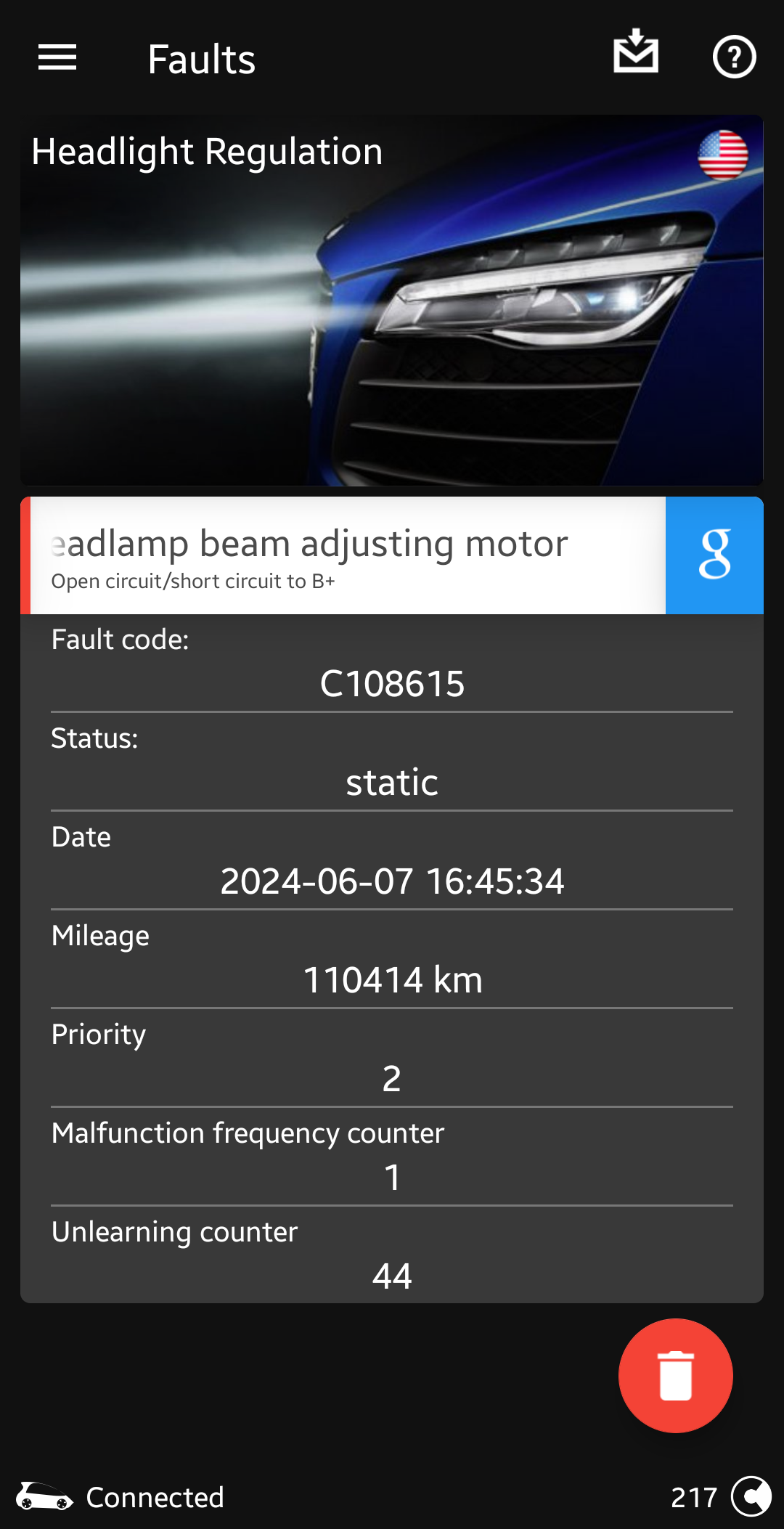784x1529 pixels.
Task: Tap the static status value to toggle filter
Action: coord(392,782)
